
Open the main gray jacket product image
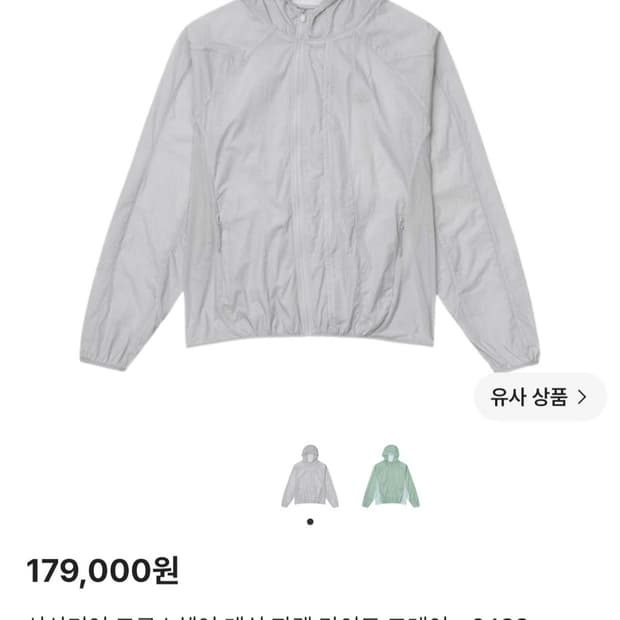click(x=310, y=185)
